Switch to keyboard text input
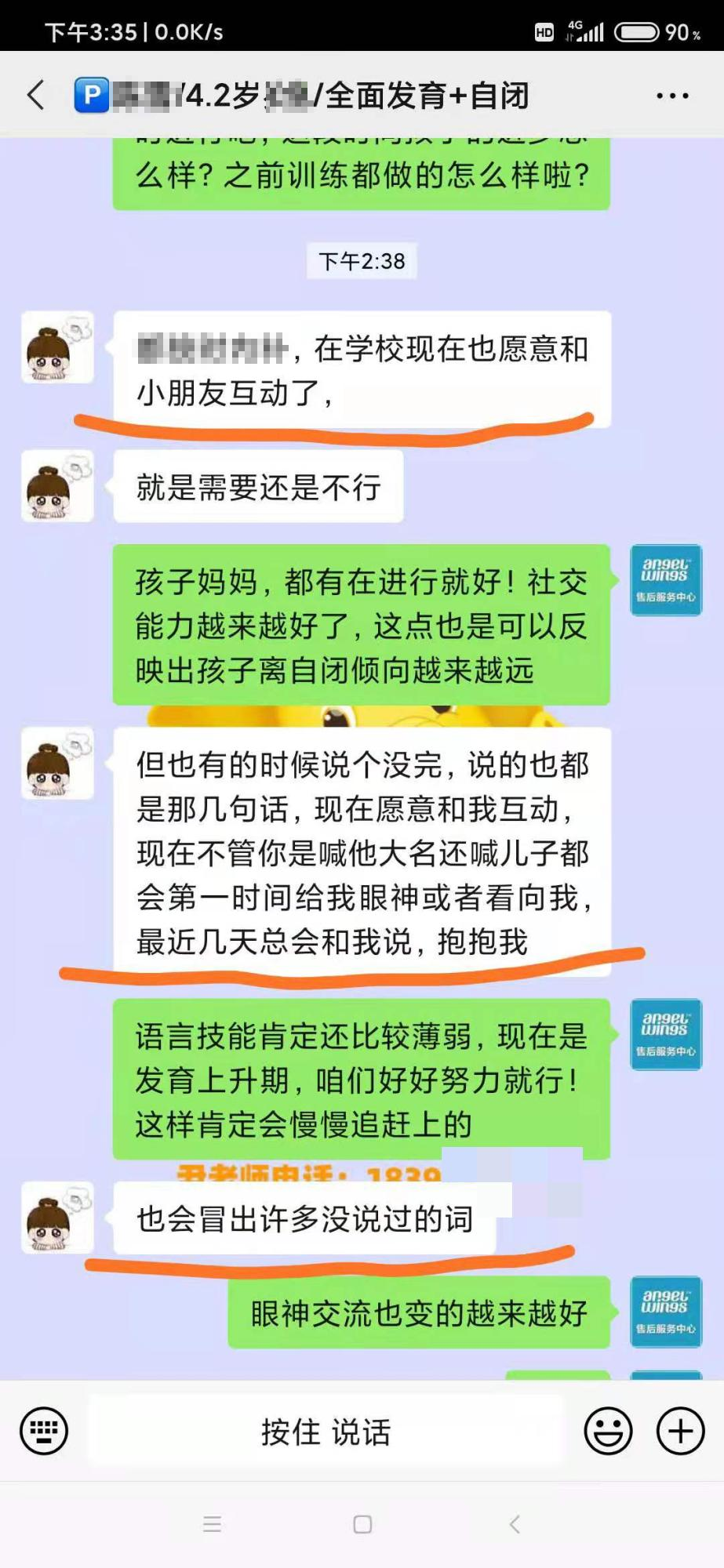 click(44, 1432)
